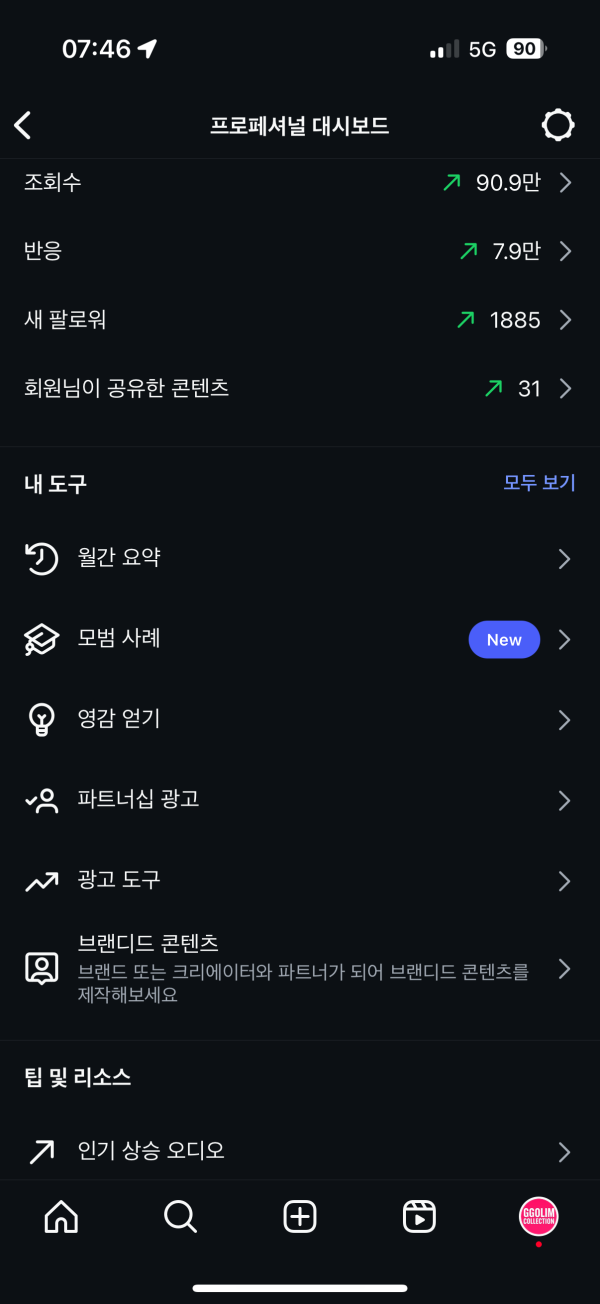Viewport: 600px width, 1304px height.
Task: Open the 새 팔로워 row
Action: (x=300, y=320)
